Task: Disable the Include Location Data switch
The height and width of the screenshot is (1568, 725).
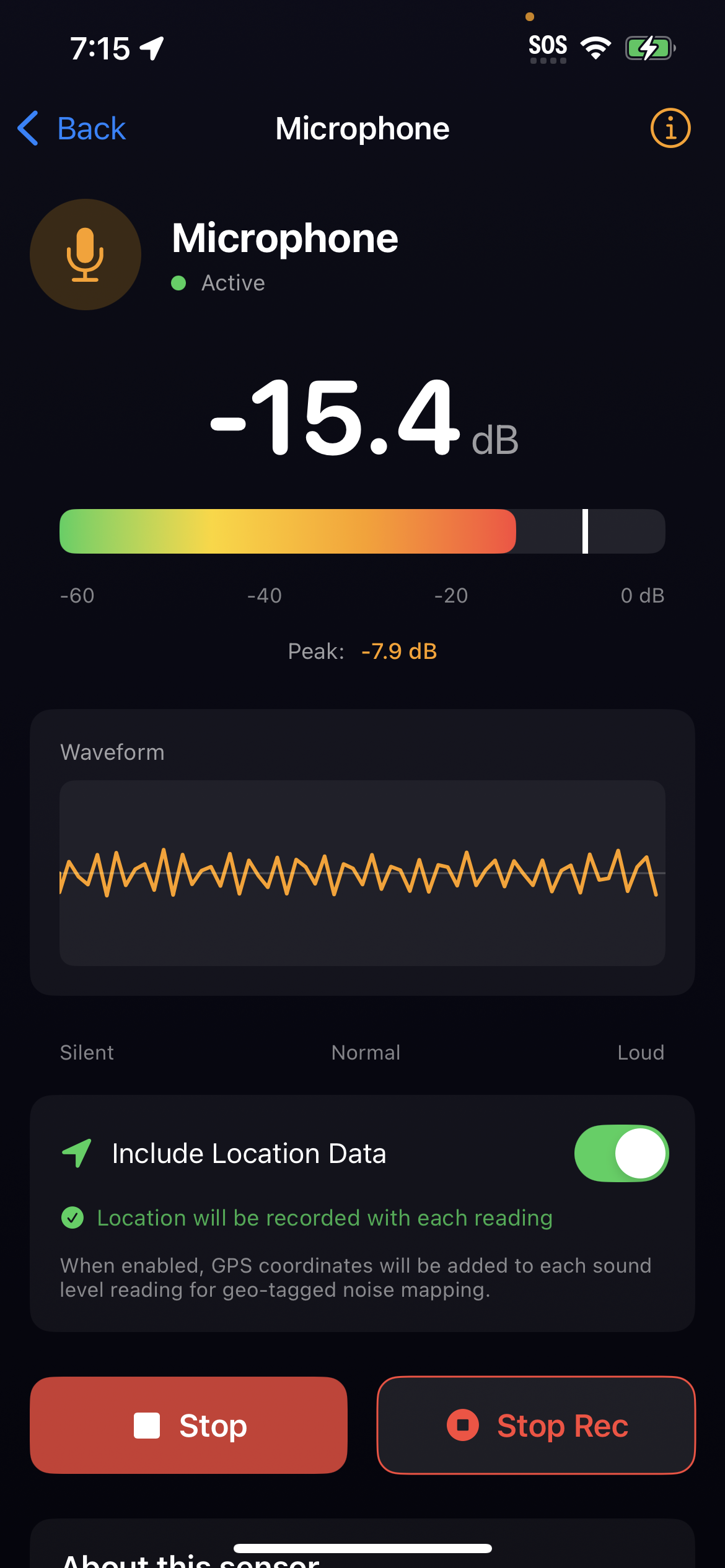Action: point(621,1154)
